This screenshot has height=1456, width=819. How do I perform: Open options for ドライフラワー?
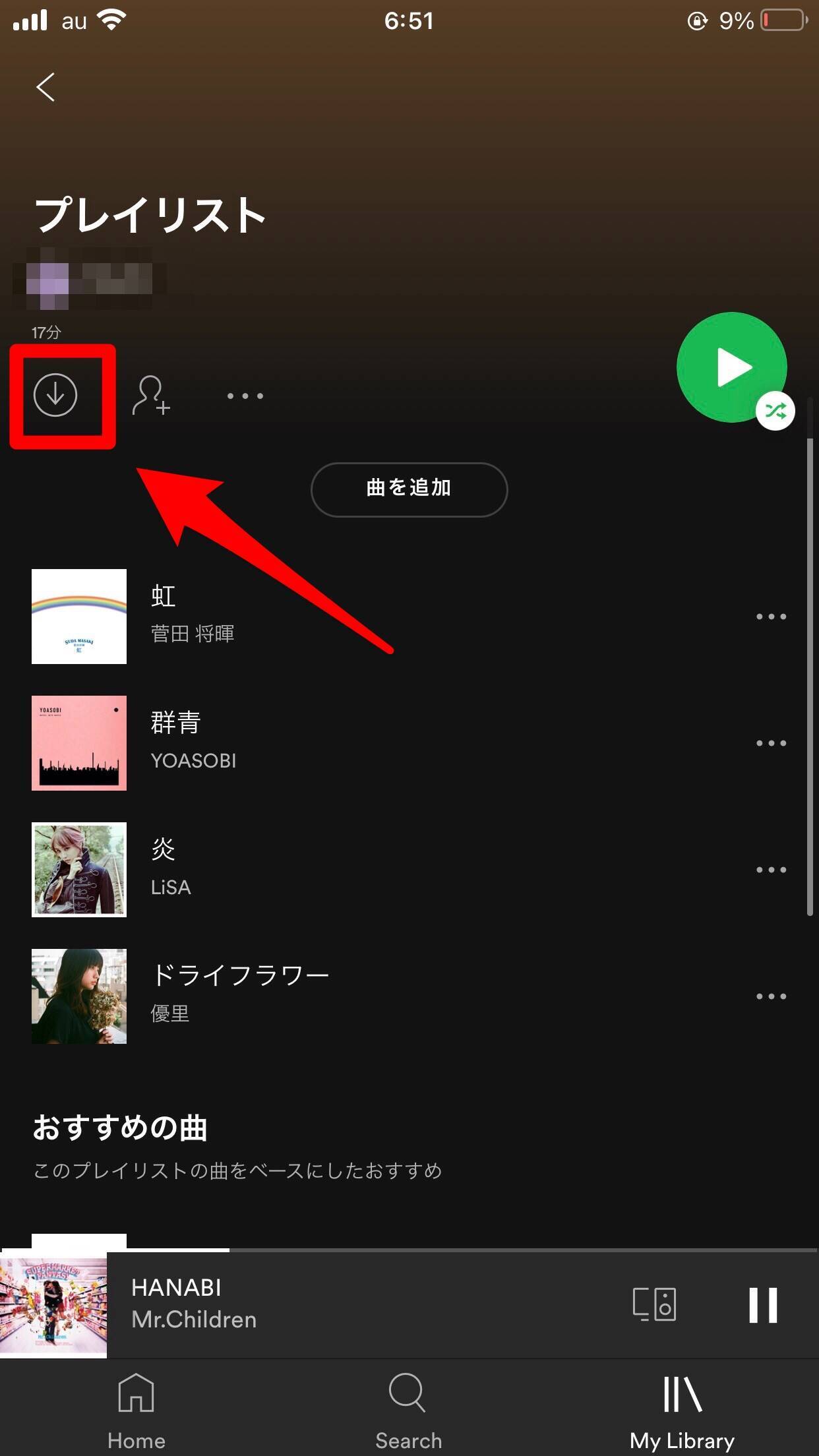click(771, 996)
